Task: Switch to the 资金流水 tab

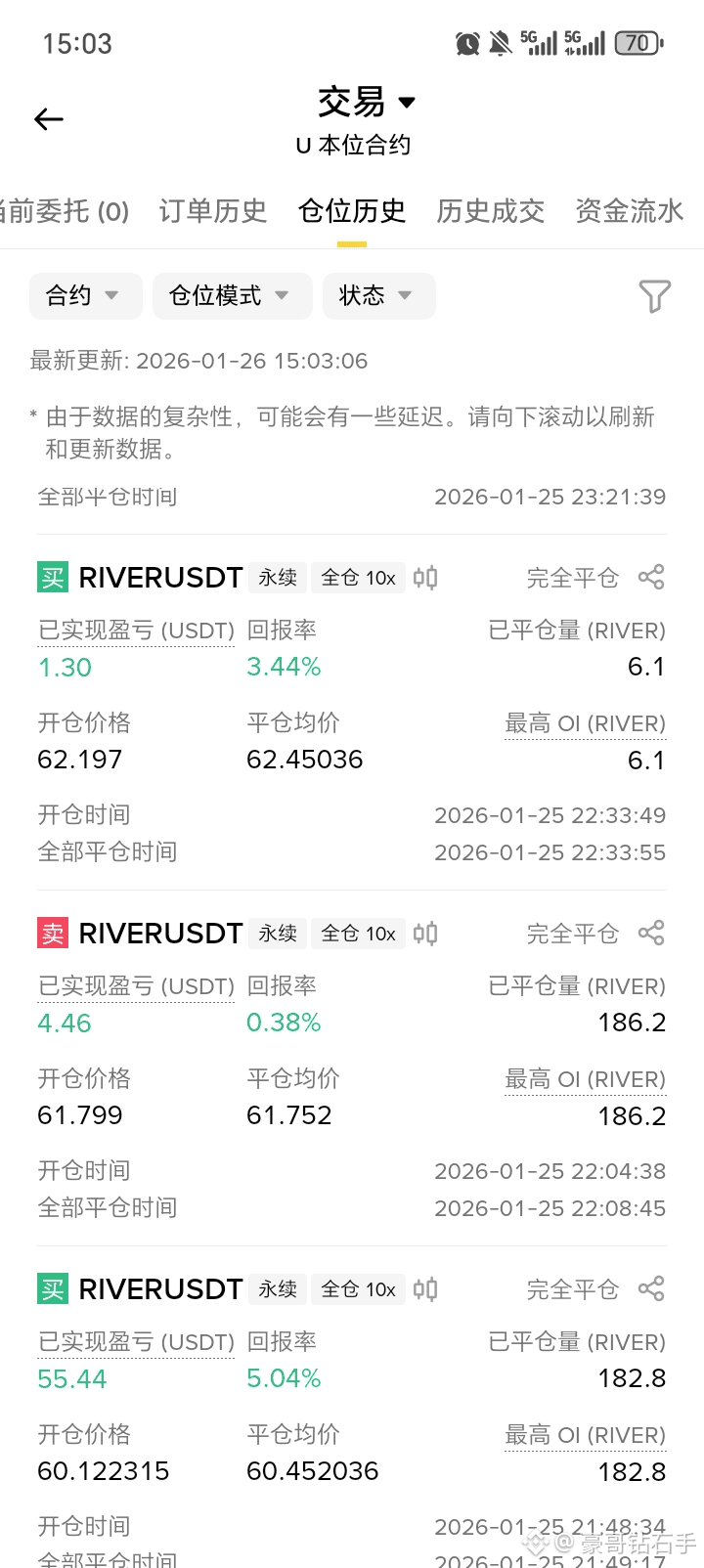Action: [630, 211]
